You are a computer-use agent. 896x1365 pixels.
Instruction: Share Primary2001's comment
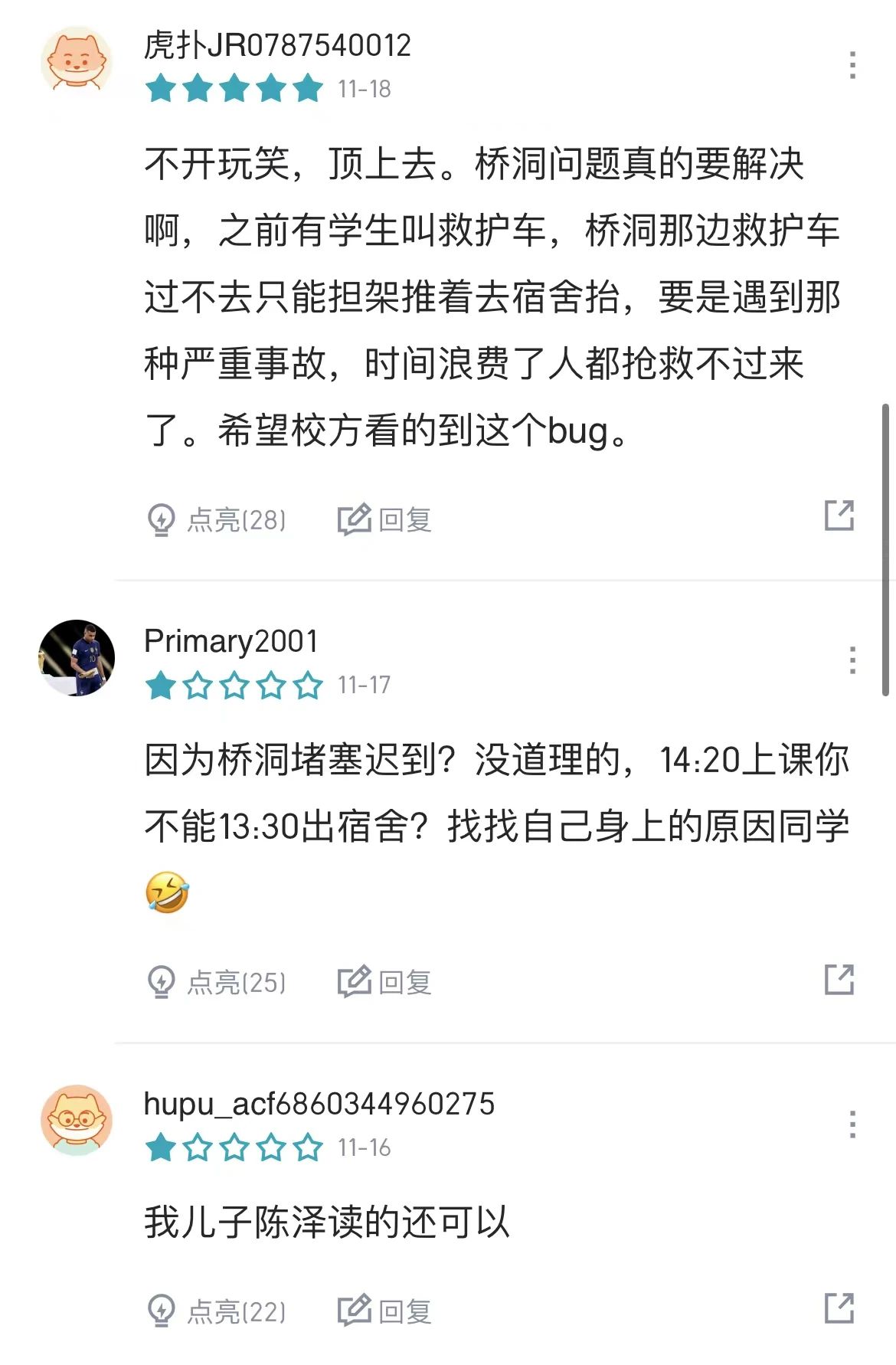tap(839, 979)
